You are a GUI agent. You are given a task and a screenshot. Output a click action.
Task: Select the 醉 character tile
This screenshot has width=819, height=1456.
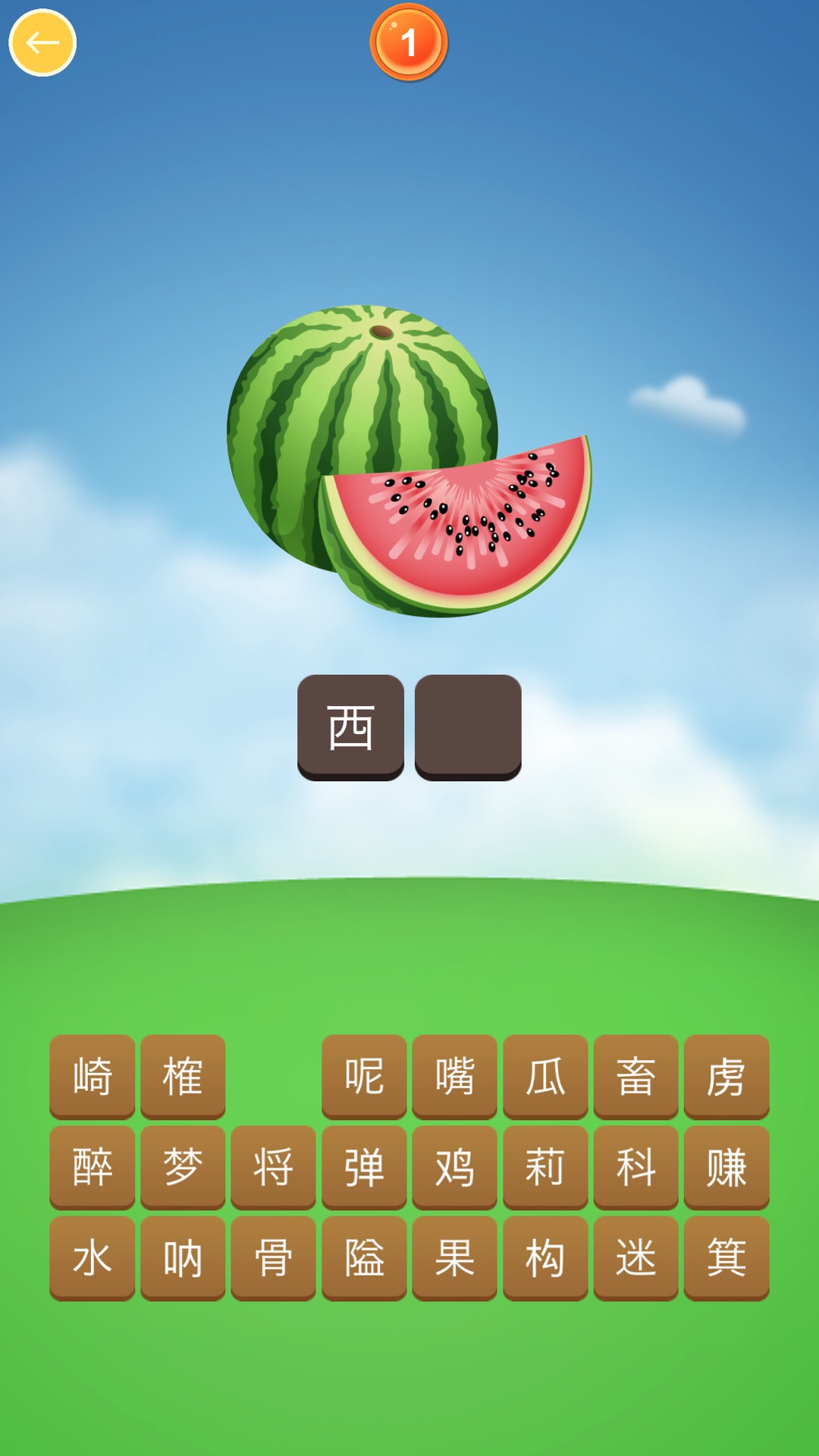coord(92,1168)
